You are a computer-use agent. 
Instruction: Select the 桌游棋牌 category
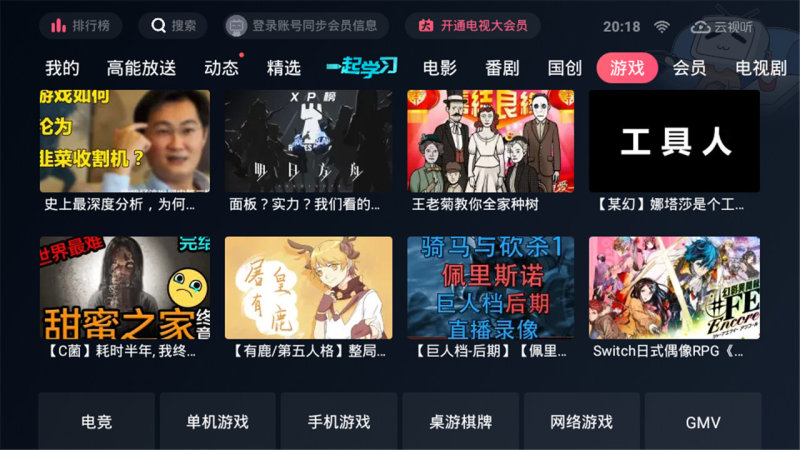click(461, 423)
